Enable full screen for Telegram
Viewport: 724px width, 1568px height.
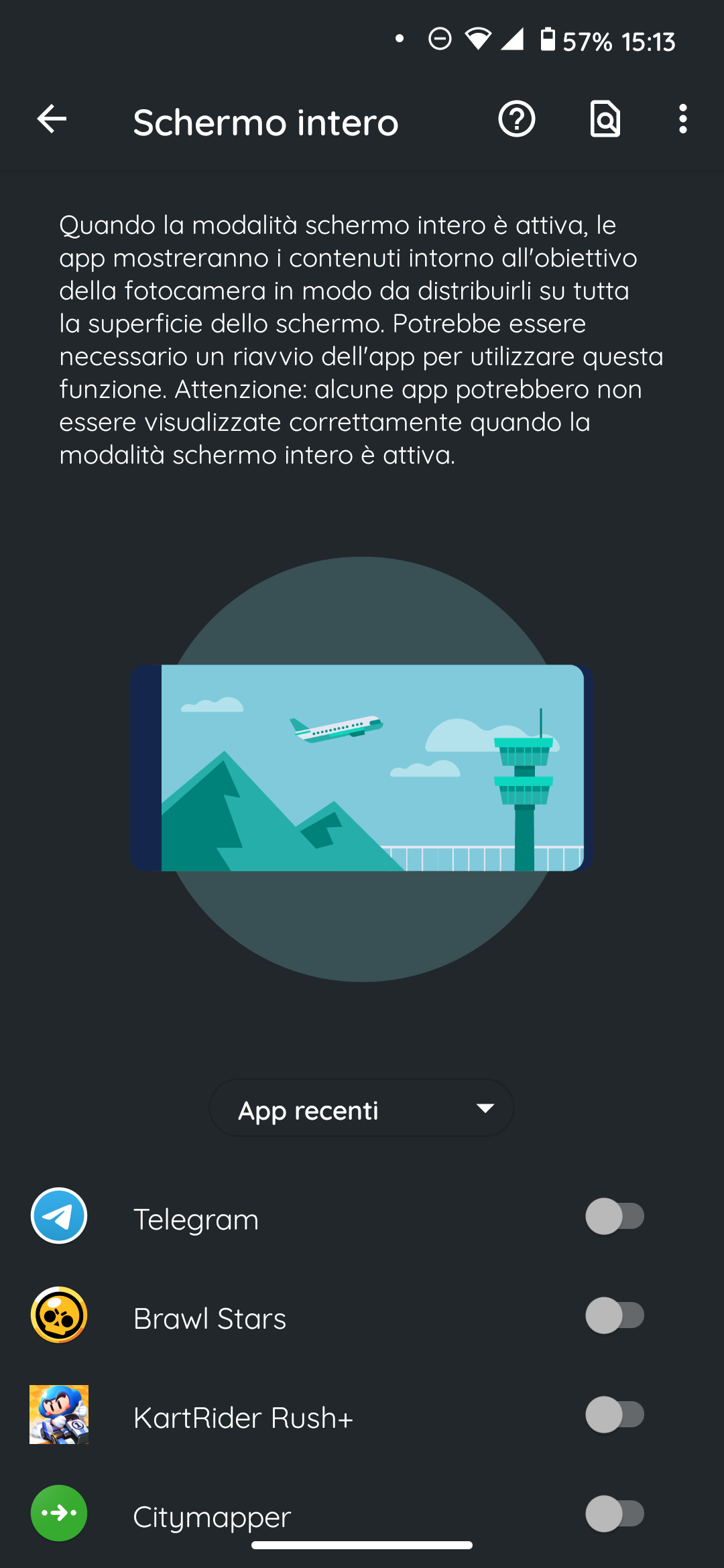(615, 1216)
